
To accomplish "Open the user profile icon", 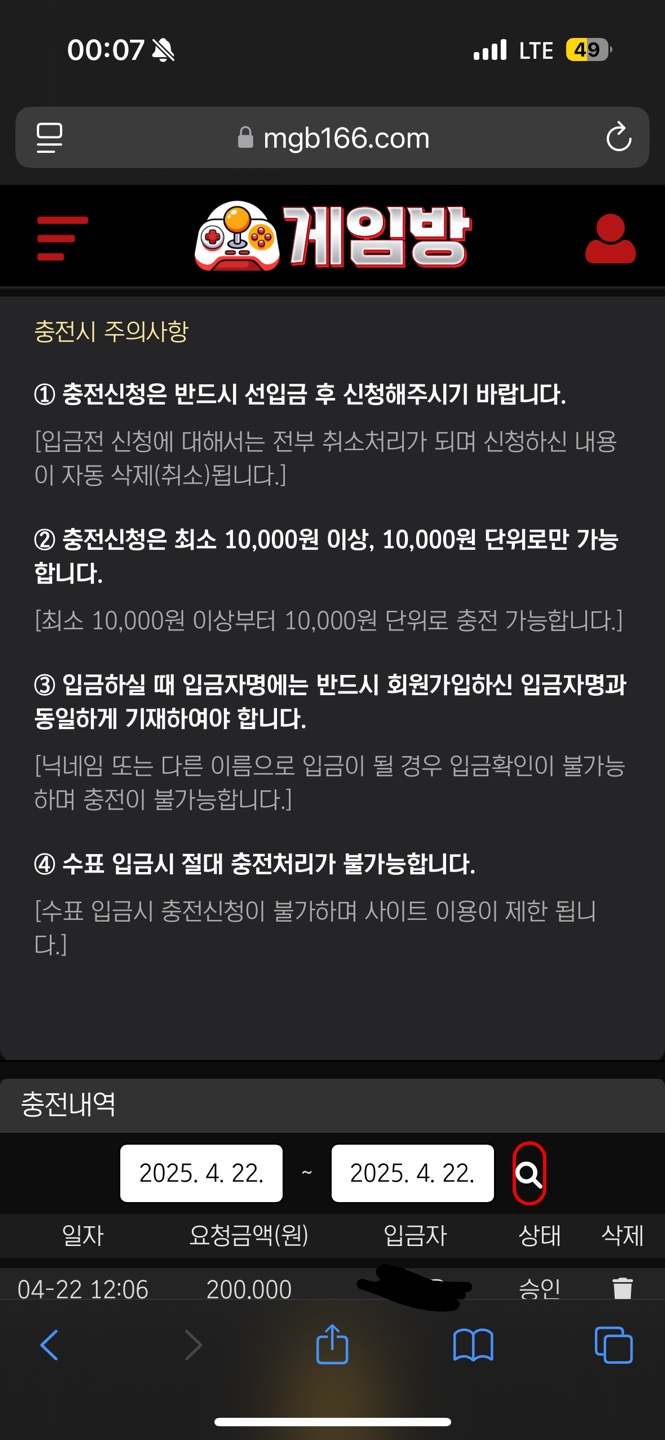I will 610,239.
